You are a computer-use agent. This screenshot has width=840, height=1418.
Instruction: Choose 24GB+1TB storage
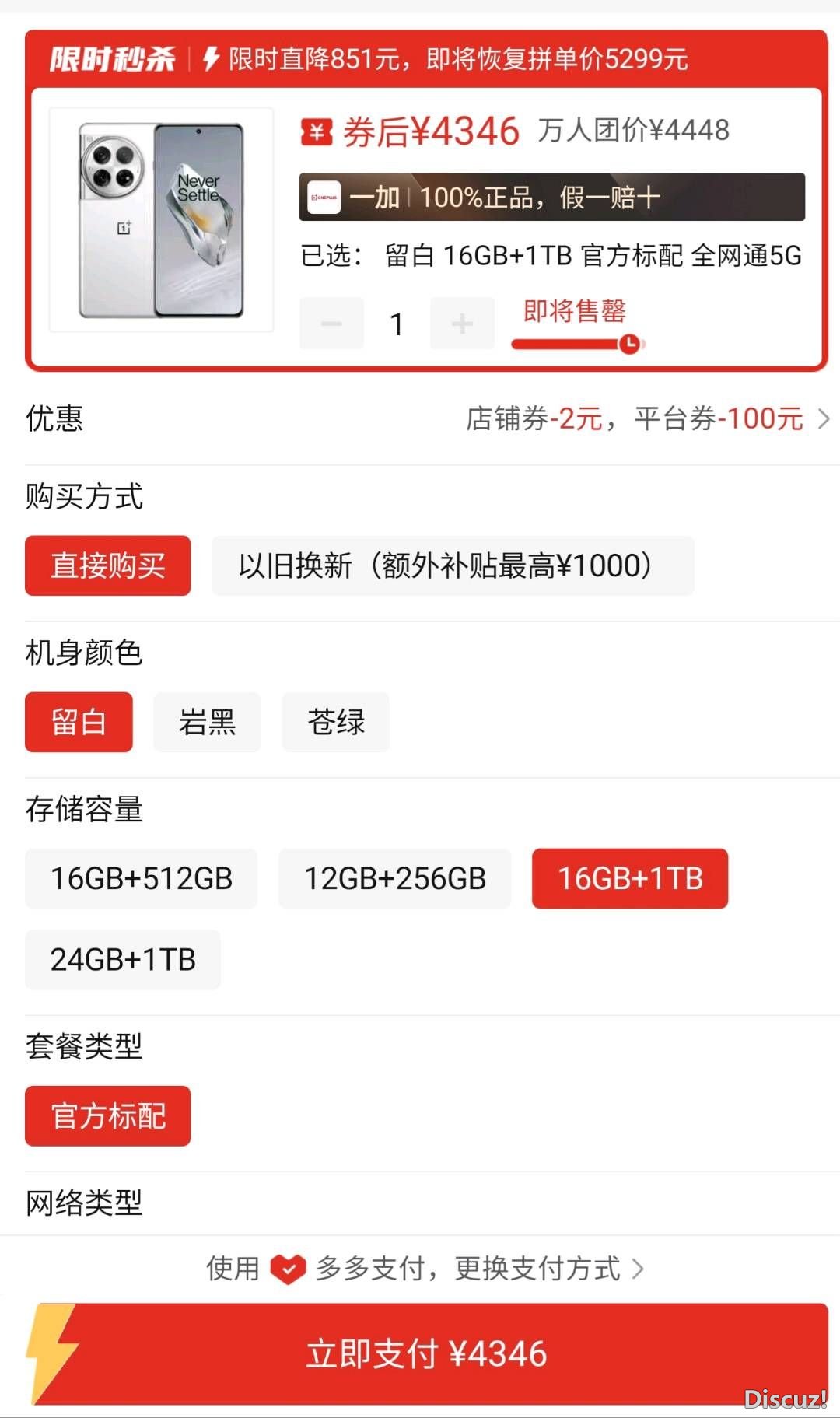pos(123,960)
